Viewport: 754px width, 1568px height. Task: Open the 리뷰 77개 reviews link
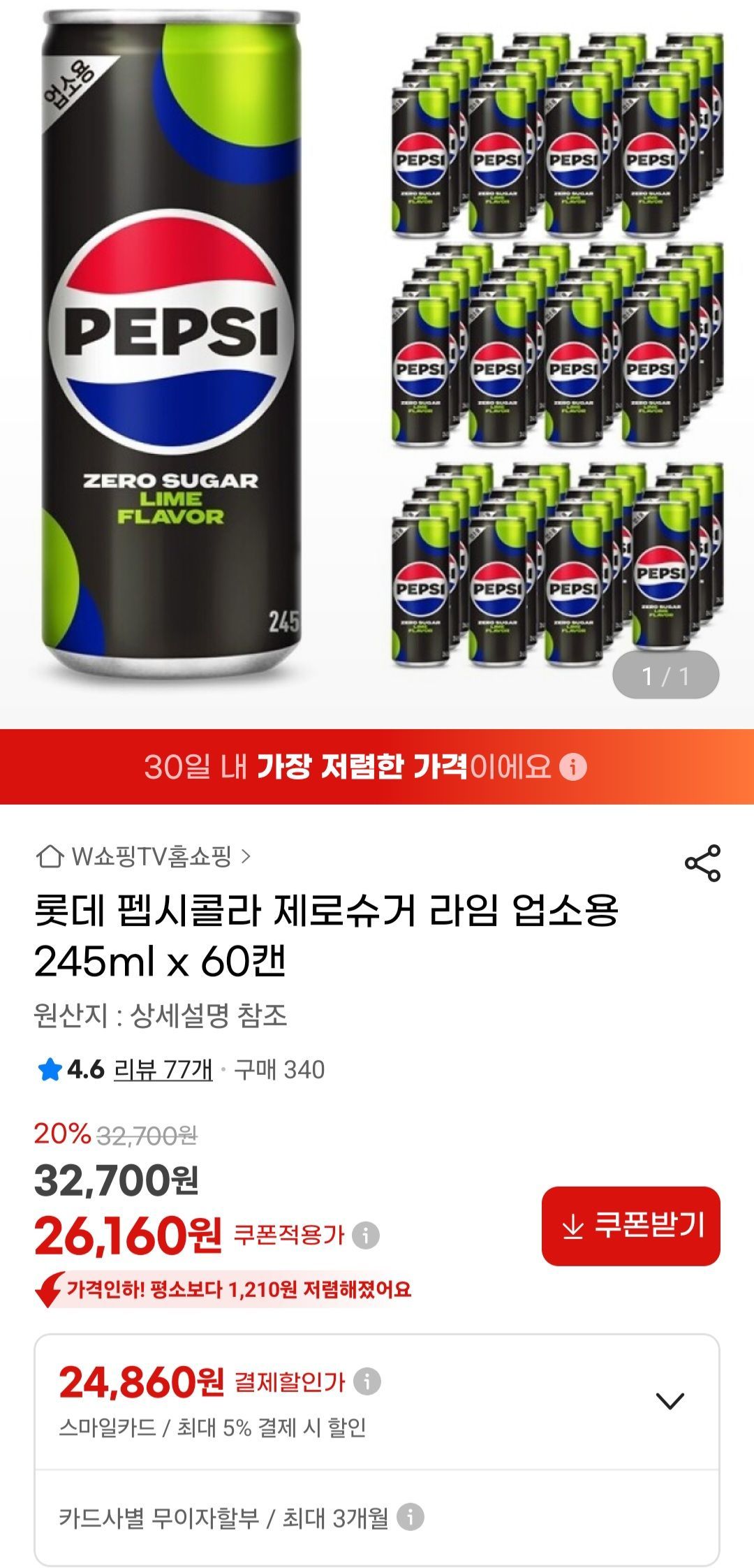click(163, 1069)
